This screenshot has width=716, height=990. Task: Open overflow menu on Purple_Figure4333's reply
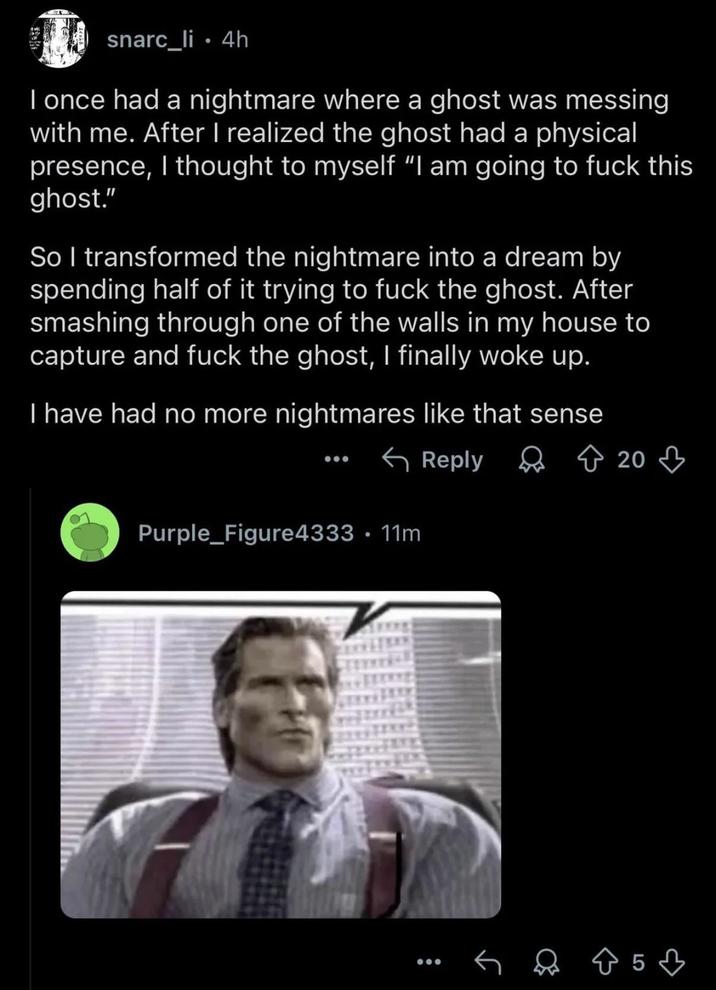(x=428, y=962)
